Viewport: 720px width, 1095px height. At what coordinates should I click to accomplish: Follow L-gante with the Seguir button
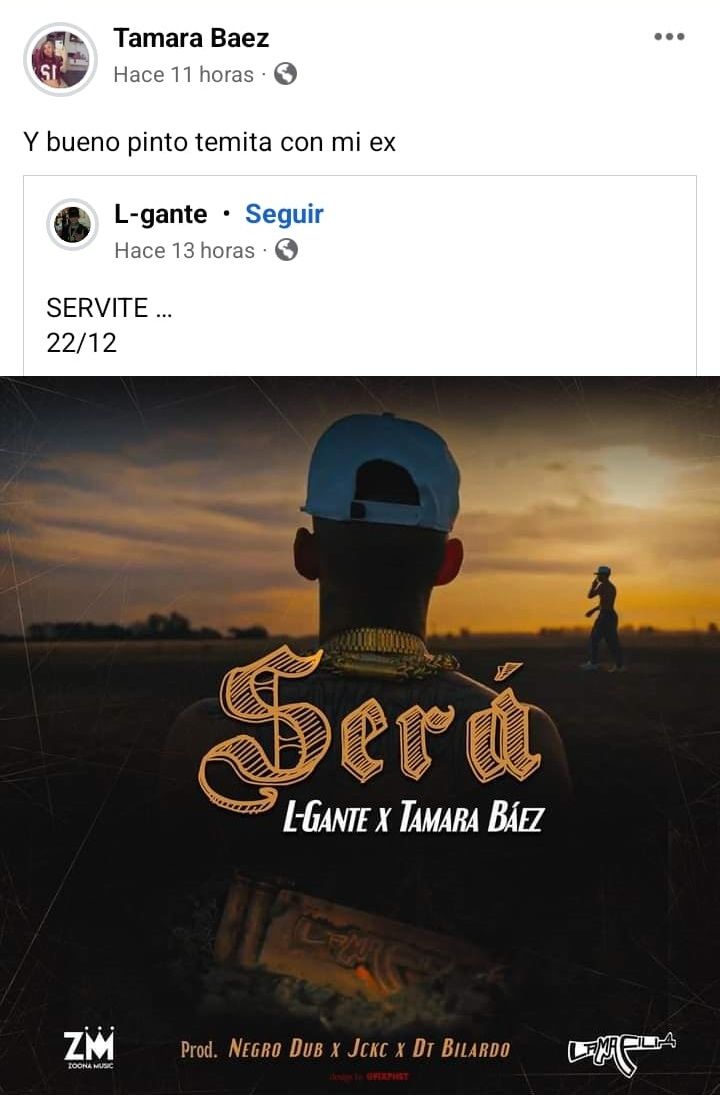284,214
